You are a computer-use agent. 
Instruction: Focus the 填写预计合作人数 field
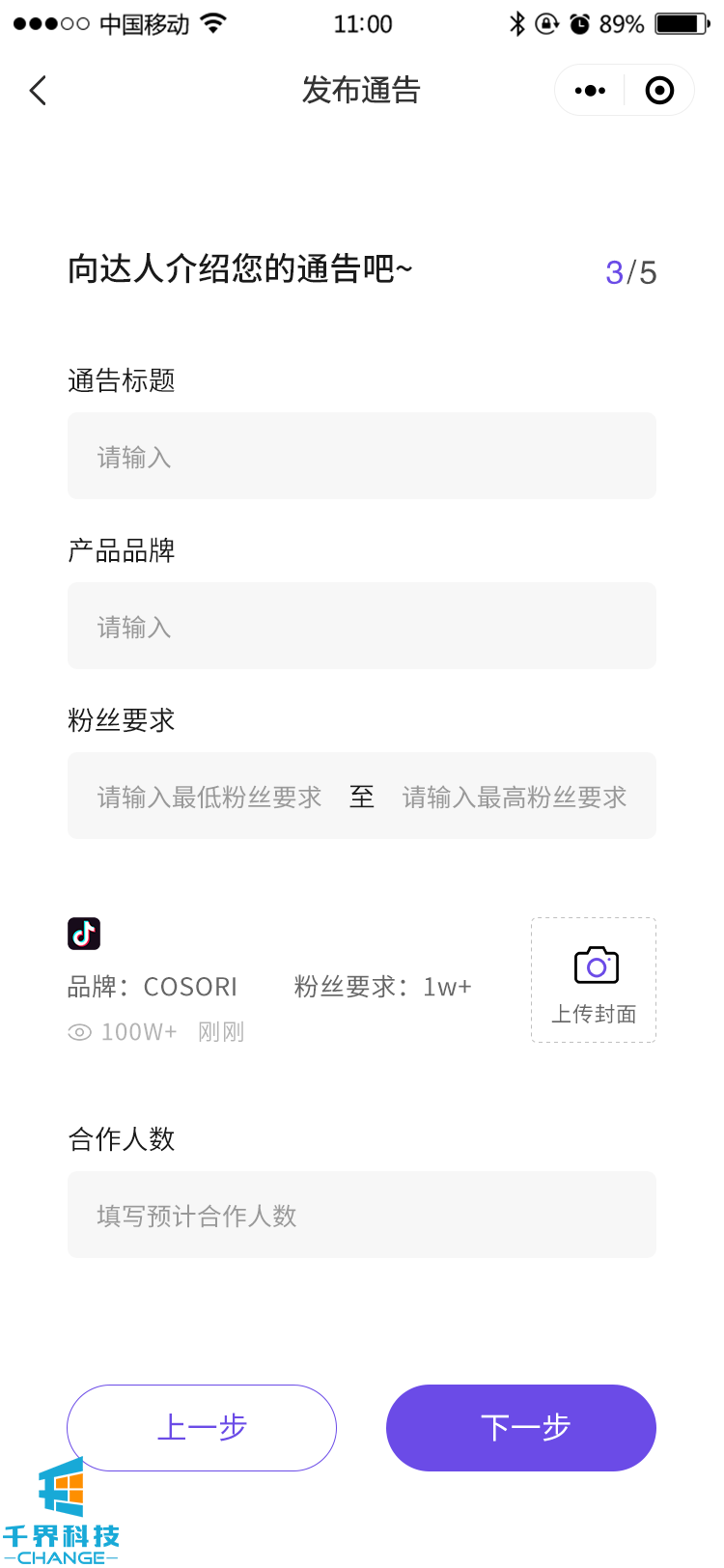tap(361, 1215)
